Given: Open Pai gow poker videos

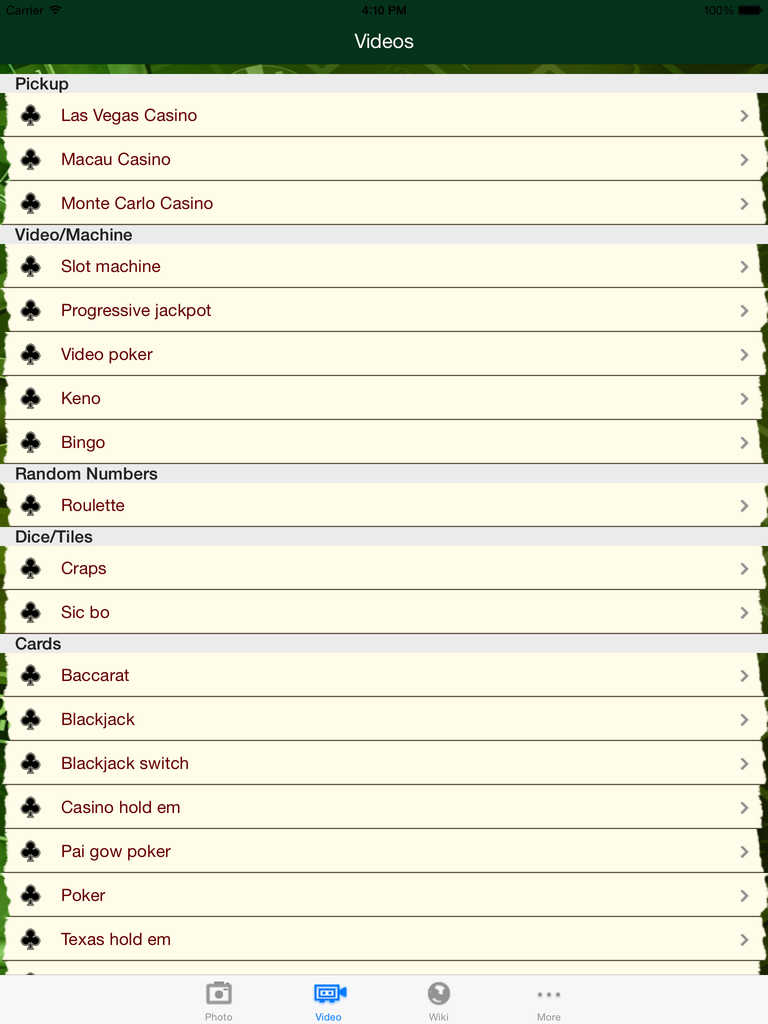Looking at the screenshot, I should pos(384,851).
